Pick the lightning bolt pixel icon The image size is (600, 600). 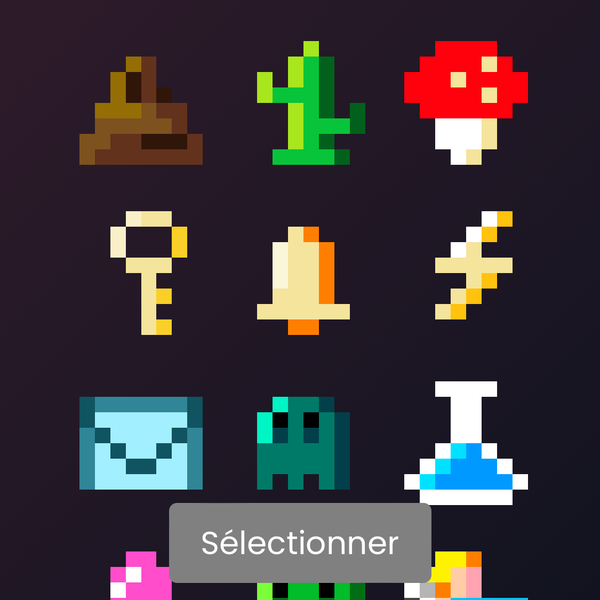pos(474,265)
